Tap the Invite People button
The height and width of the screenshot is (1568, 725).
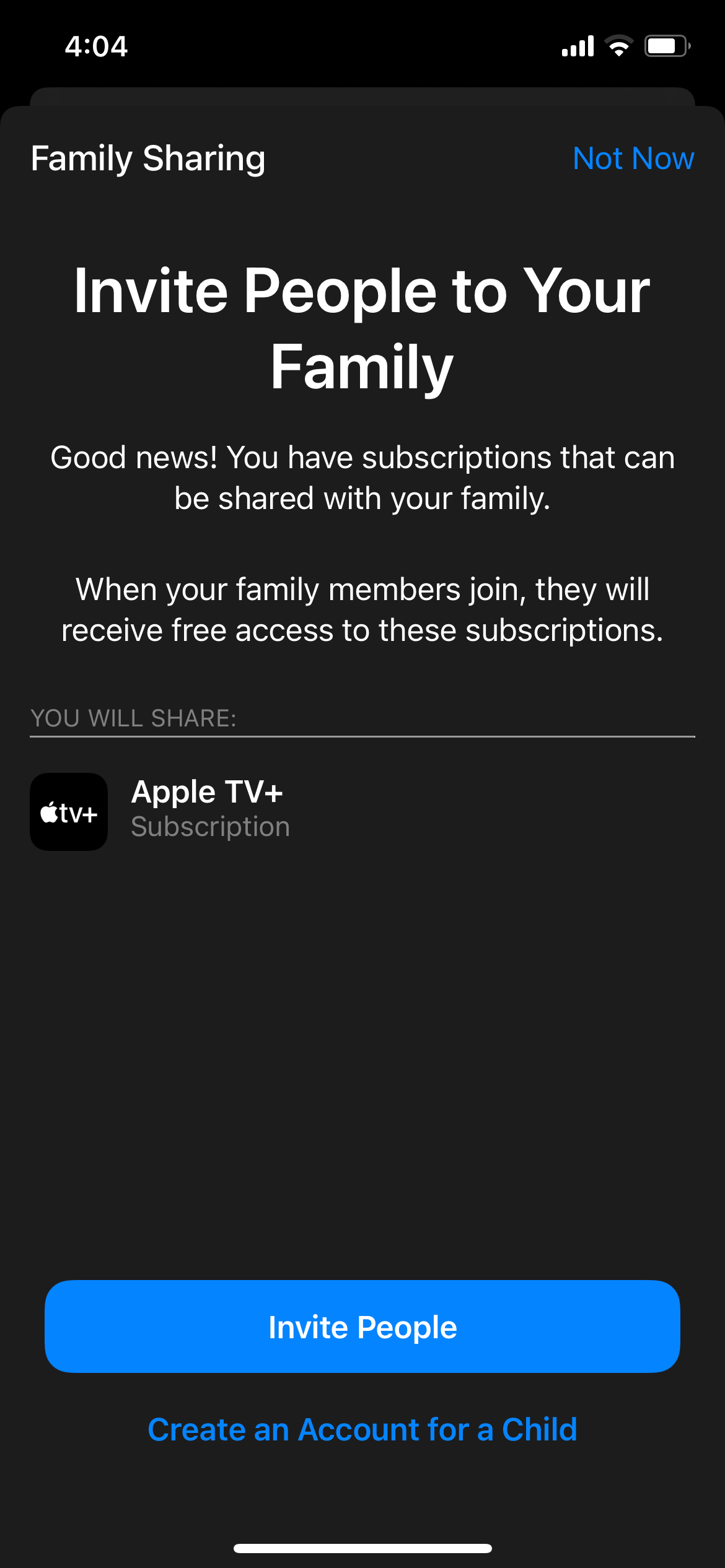click(362, 1327)
